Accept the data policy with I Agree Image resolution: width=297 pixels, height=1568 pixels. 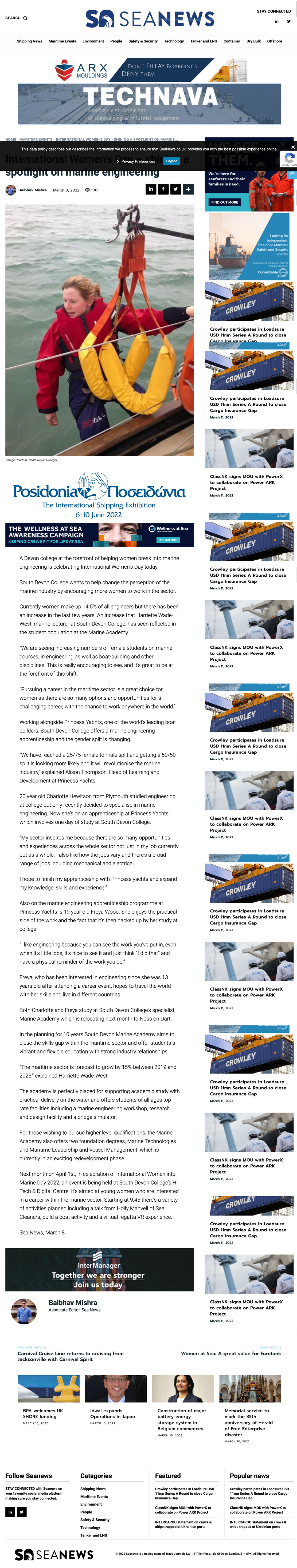(x=171, y=161)
